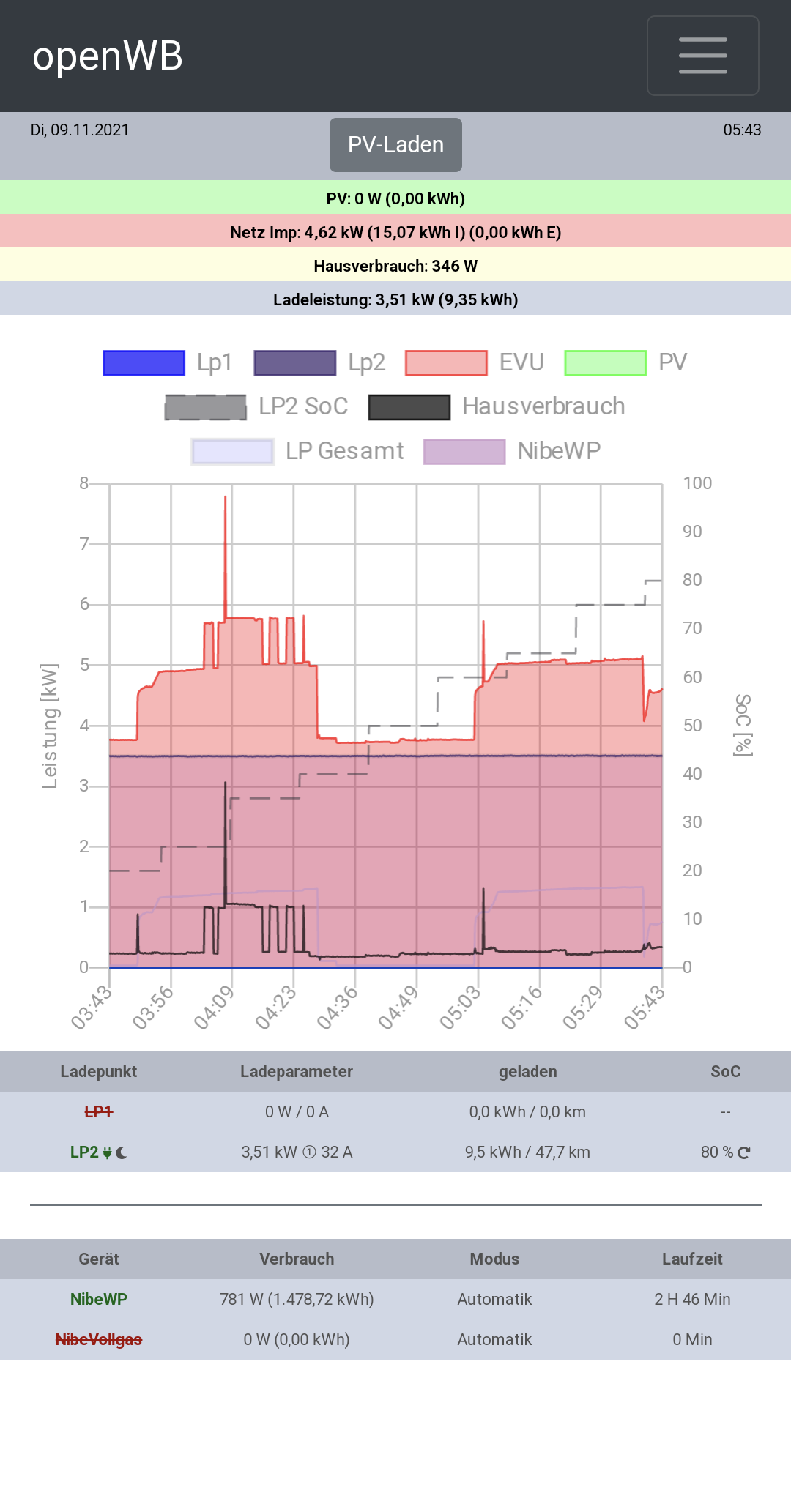Disable the active LP2 charge point
The width and height of the screenshot is (791, 1512).
pyautogui.click(x=85, y=1152)
